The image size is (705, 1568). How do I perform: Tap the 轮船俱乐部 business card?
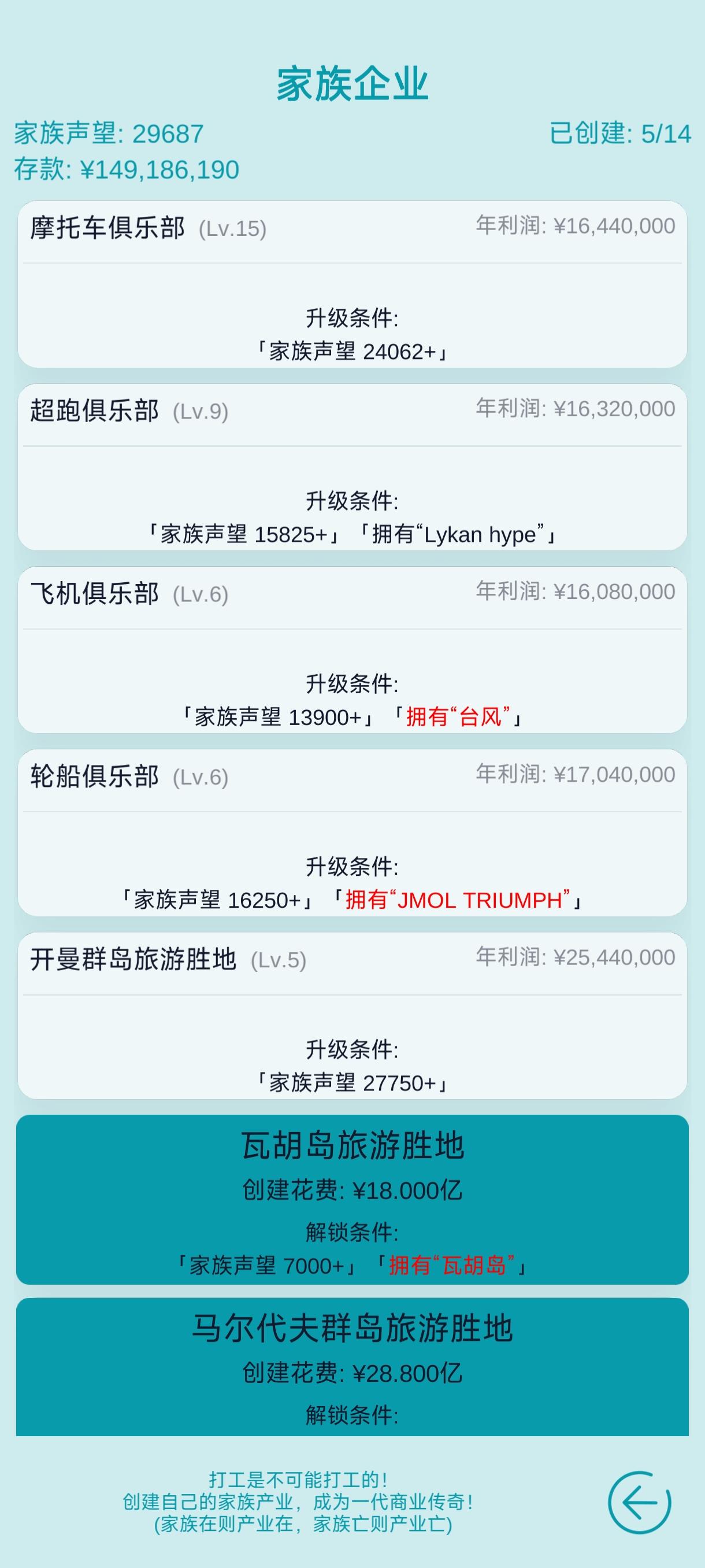point(352,833)
